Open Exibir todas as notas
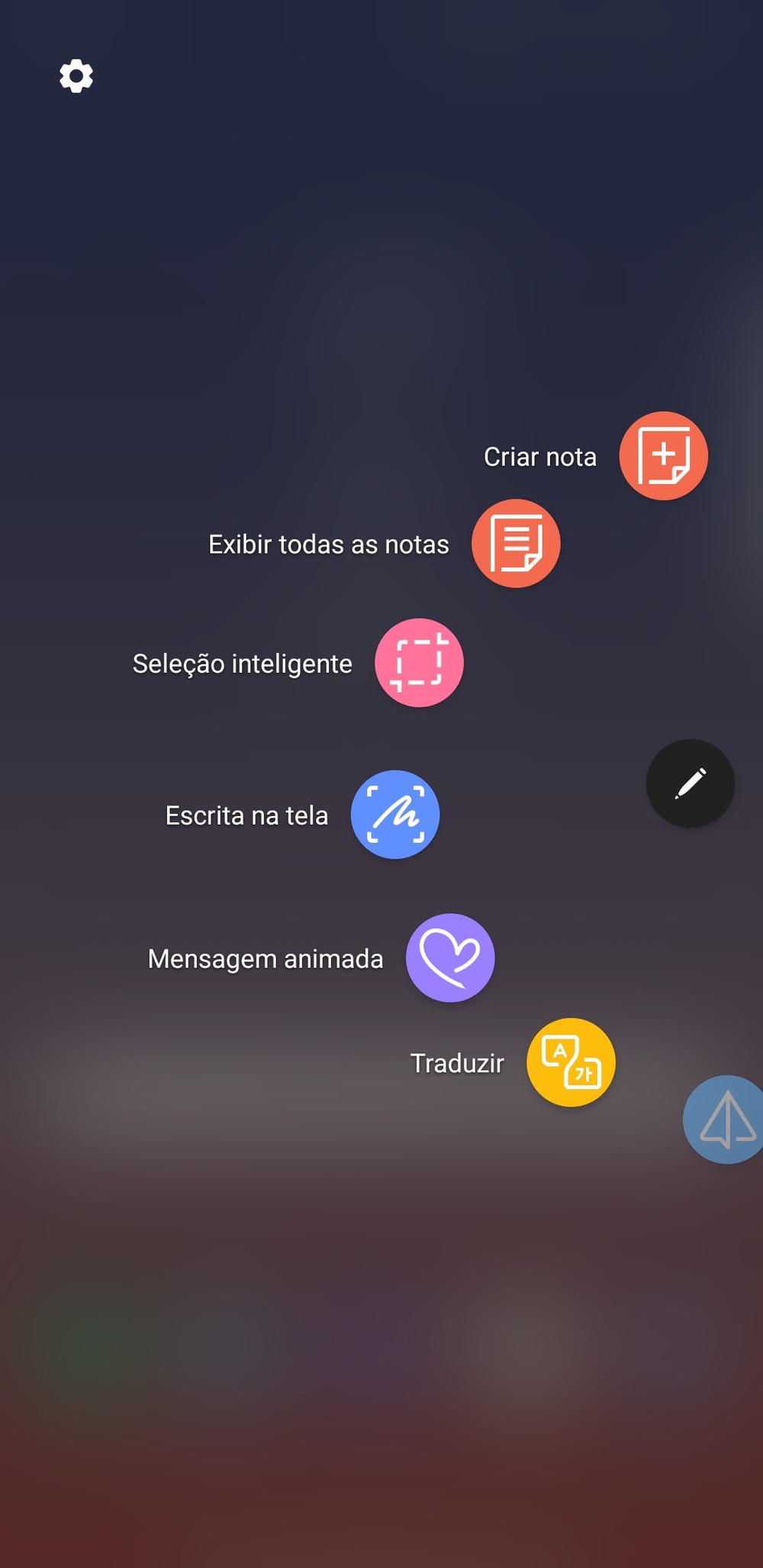 point(516,544)
